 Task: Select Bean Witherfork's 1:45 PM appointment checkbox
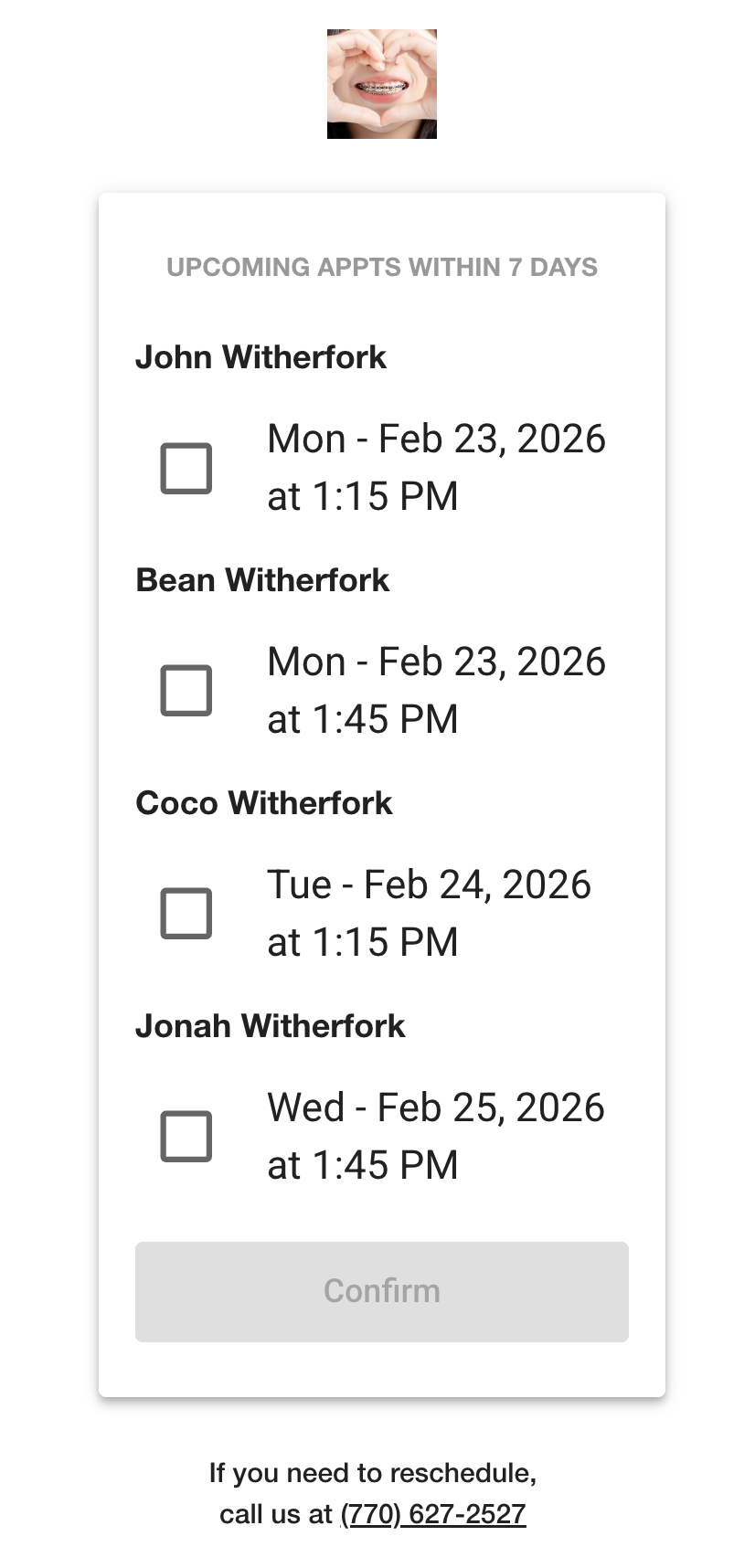click(x=186, y=691)
